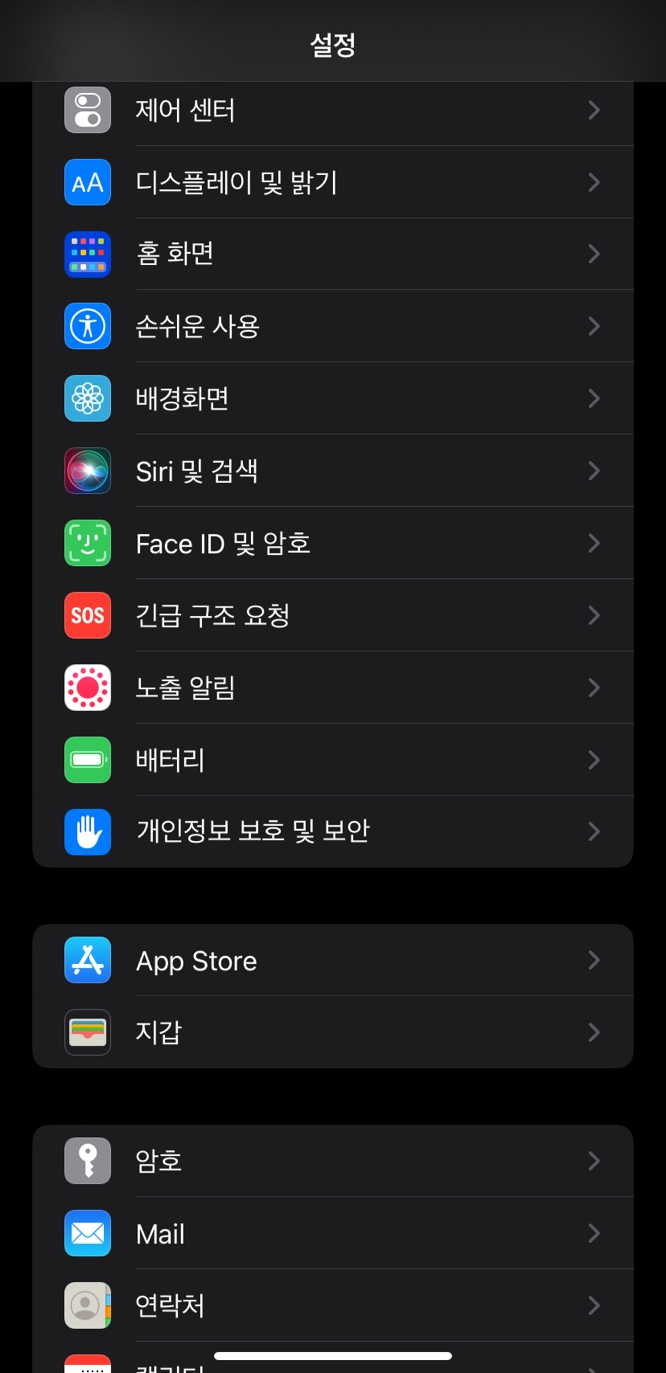666x1373 pixels.
Task: Open App Store settings
Action: pos(333,960)
